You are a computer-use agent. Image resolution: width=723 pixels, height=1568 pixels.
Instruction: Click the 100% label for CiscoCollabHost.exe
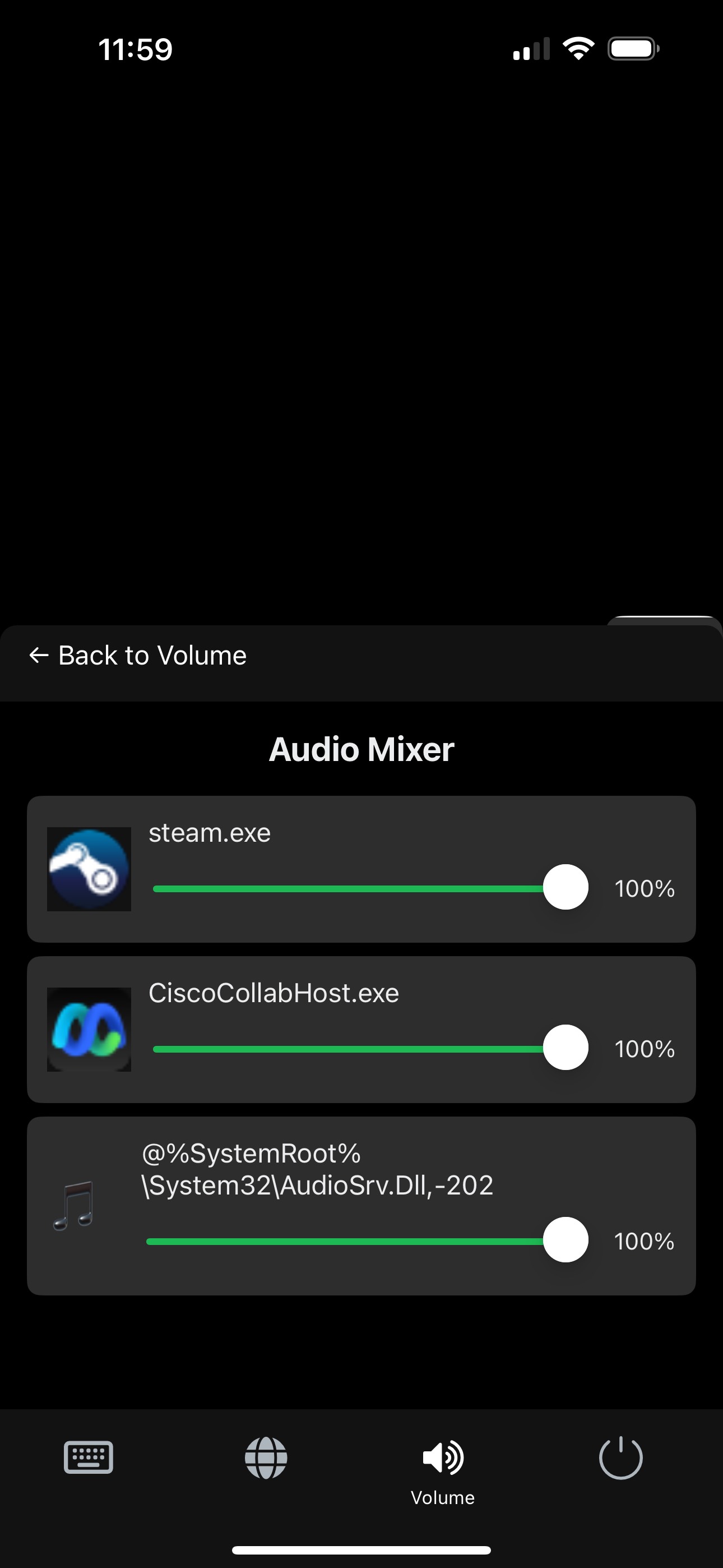(645, 1049)
